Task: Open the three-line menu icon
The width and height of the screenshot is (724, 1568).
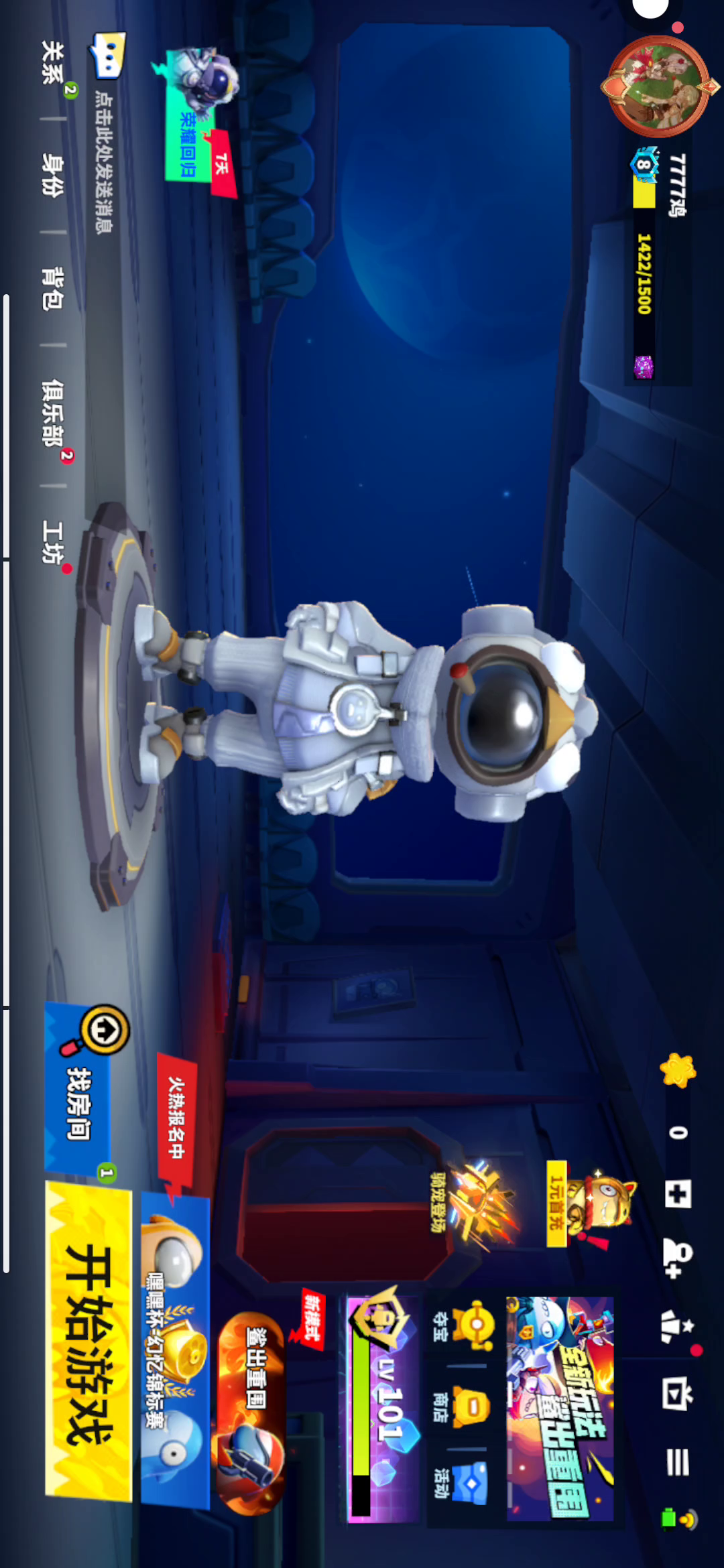Action: [x=678, y=1462]
